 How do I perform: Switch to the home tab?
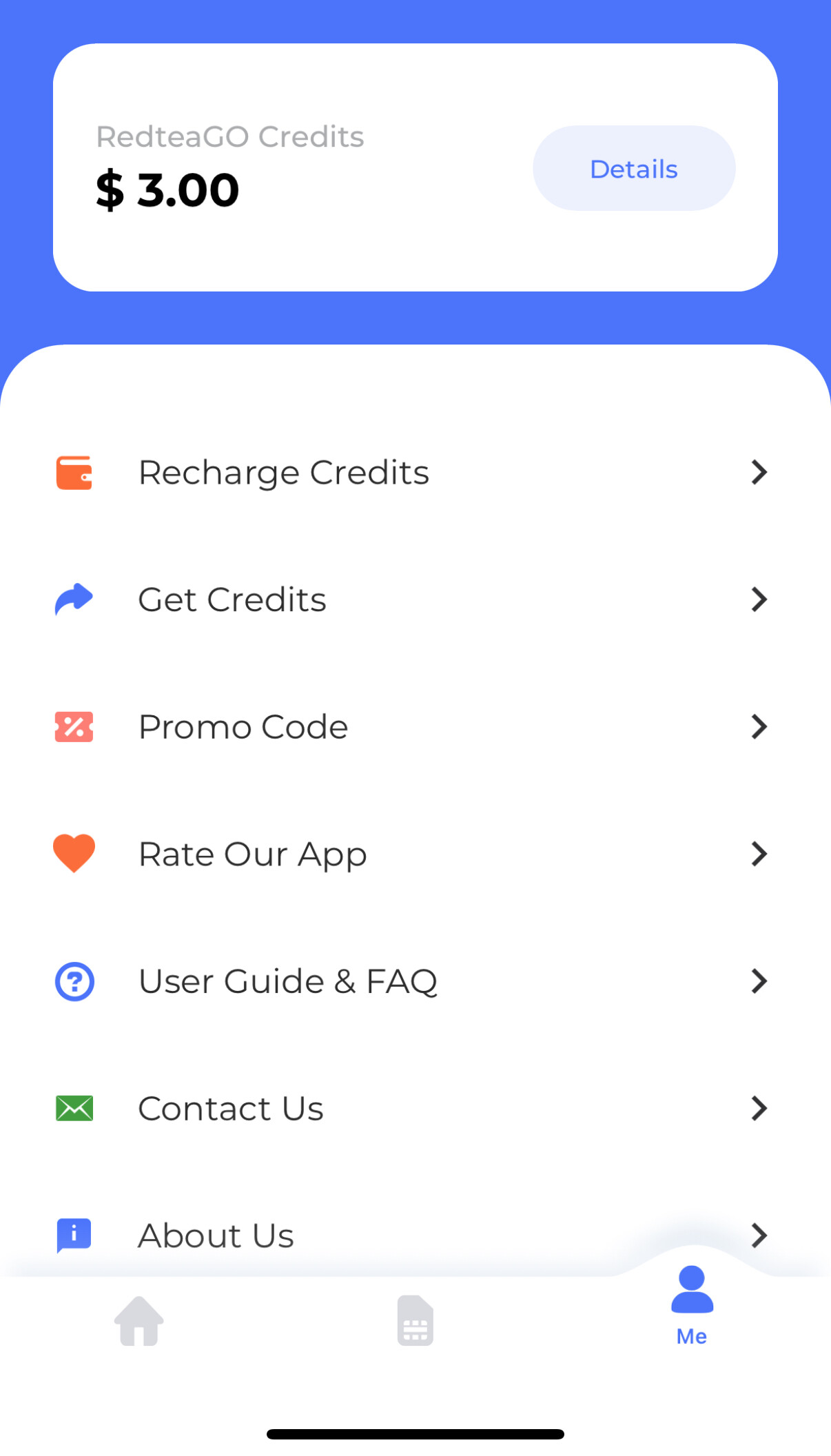tap(138, 1321)
